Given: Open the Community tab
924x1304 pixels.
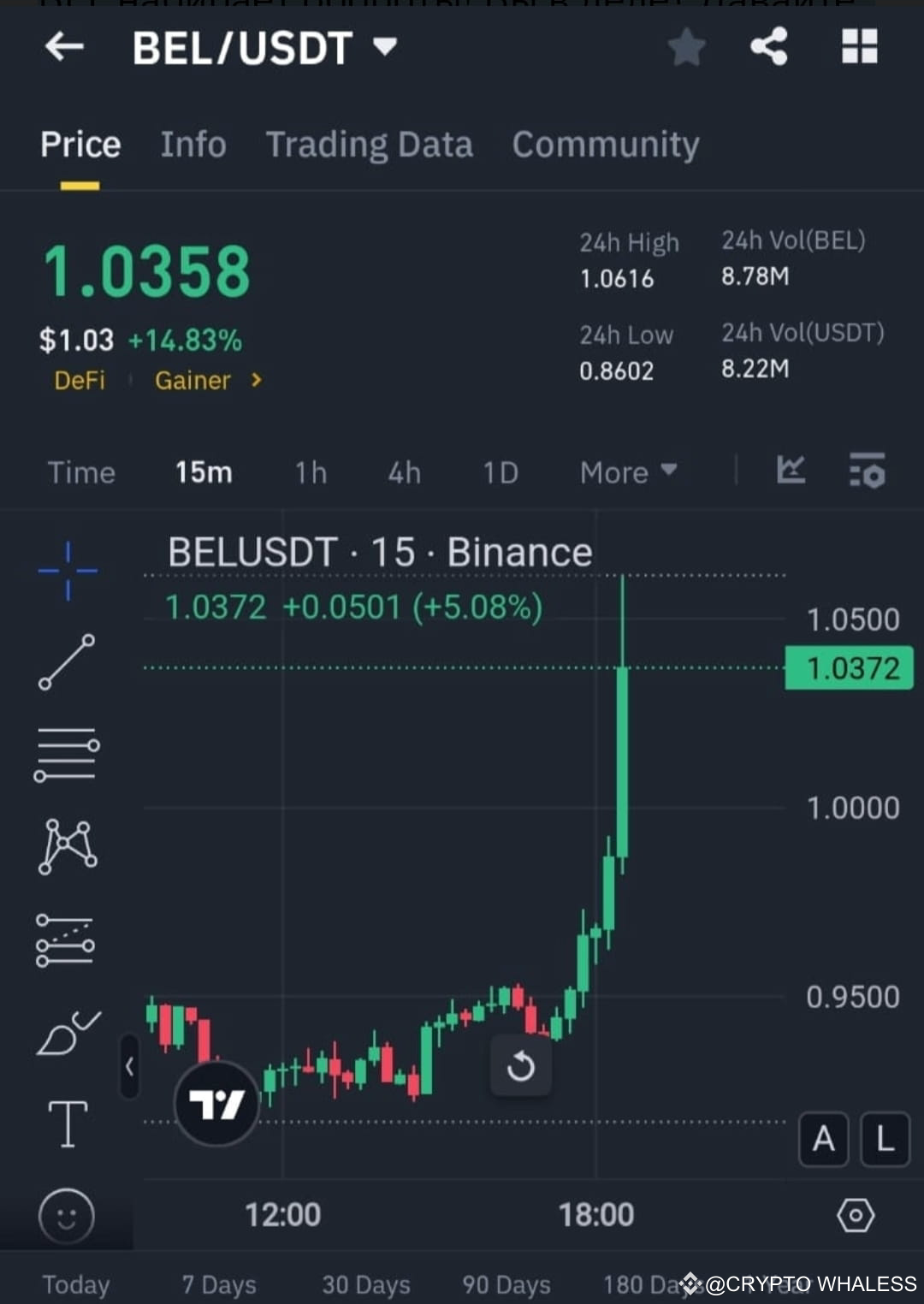Looking at the screenshot, I should (x=605, y=144).
